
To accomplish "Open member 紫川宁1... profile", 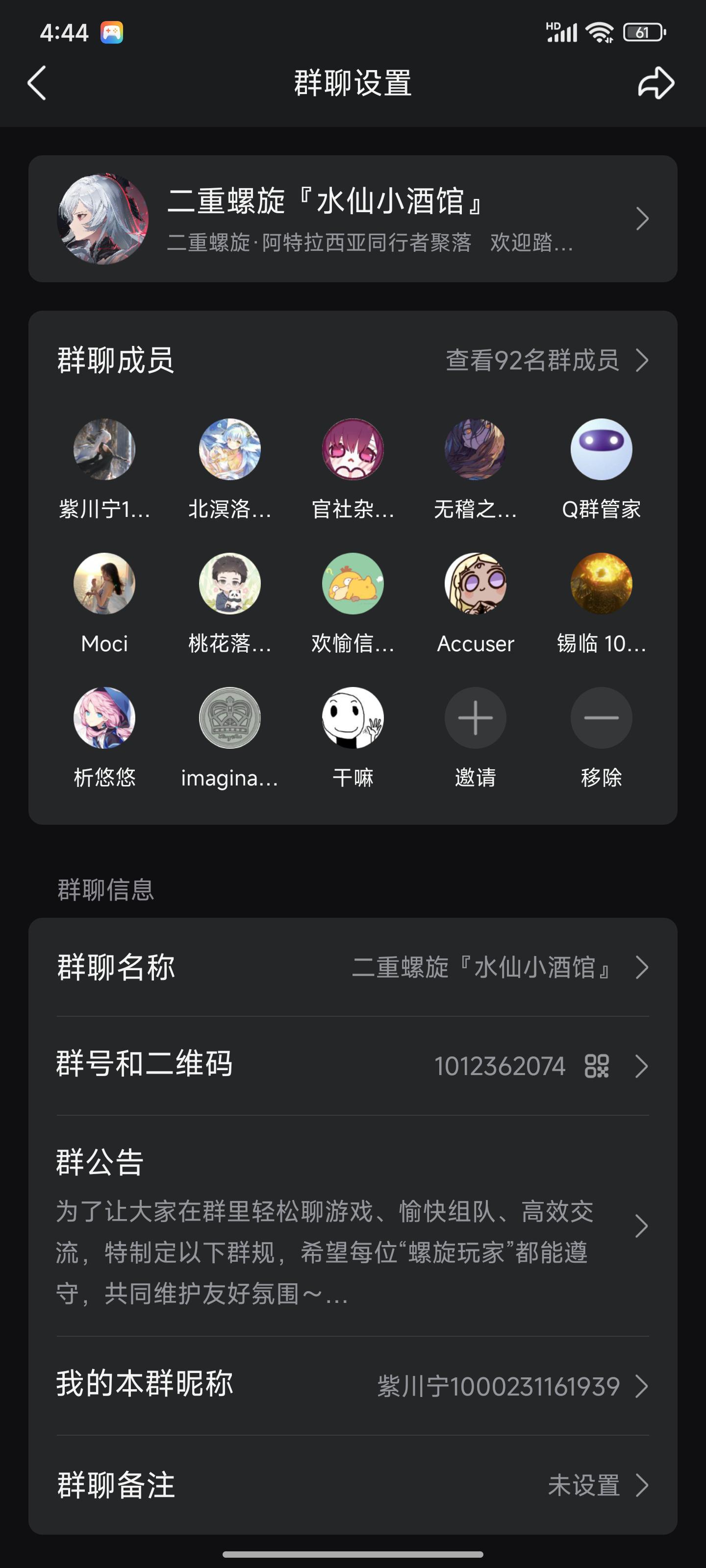I will 104,449.
